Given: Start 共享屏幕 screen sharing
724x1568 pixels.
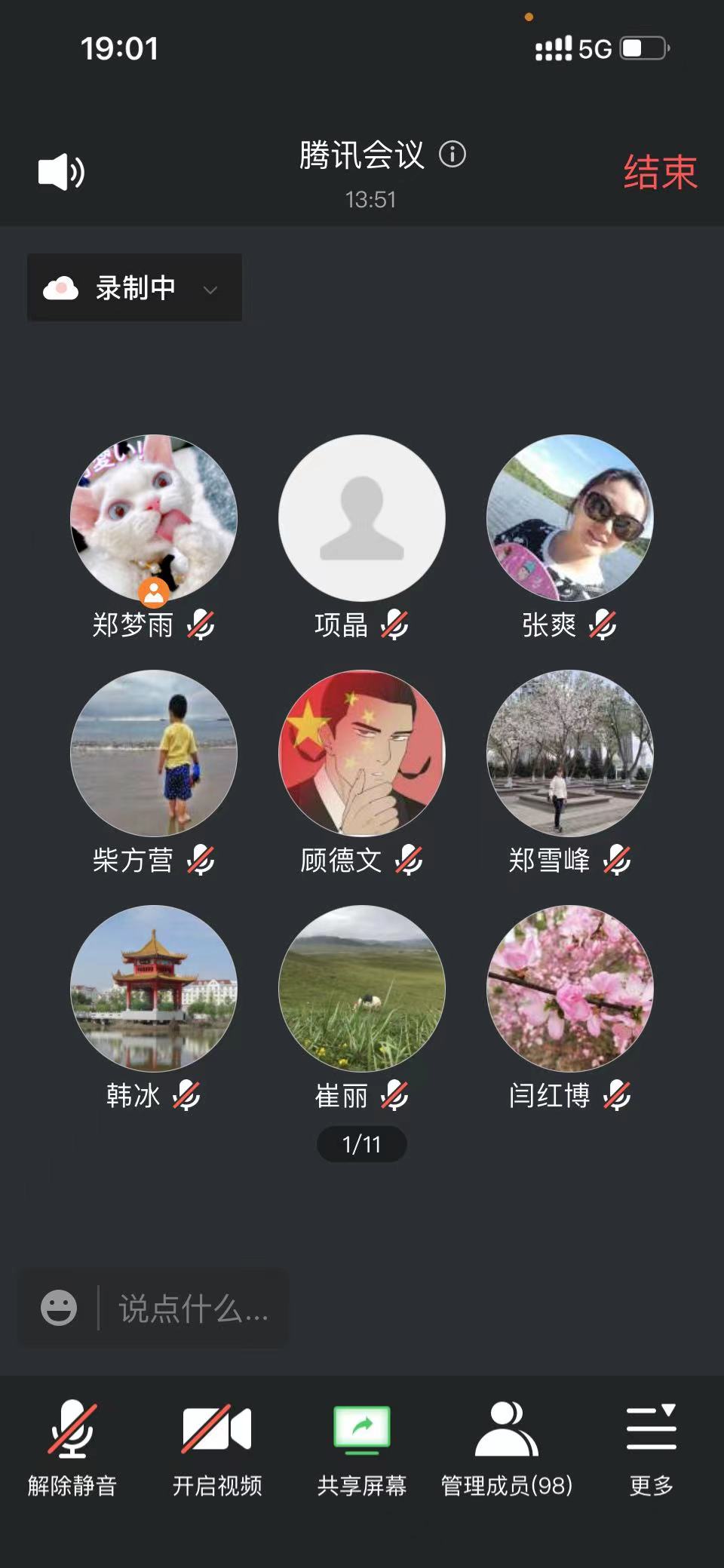Looking at the screenshot, I should tap(362, 1447).
